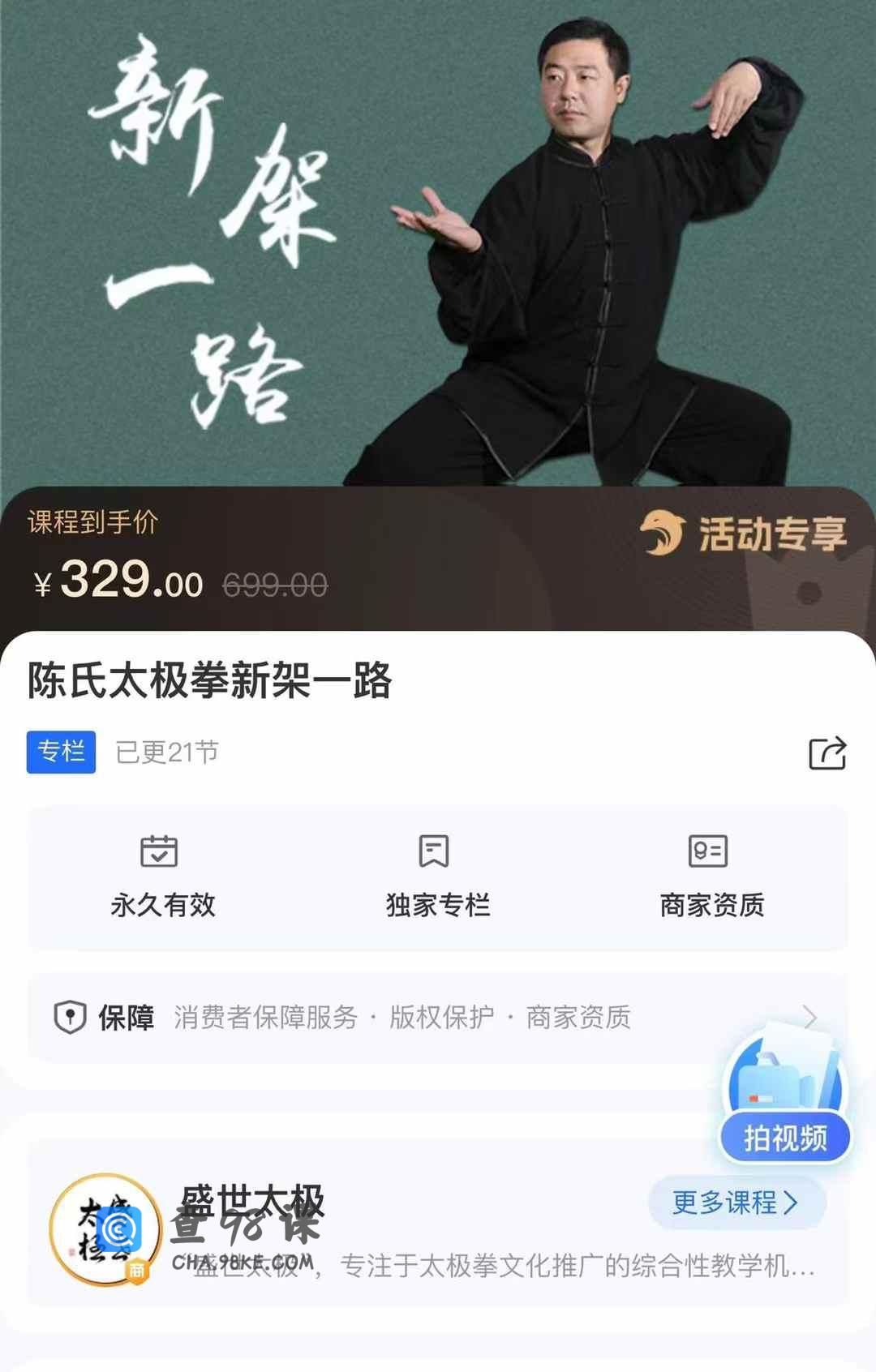Open the 活动专享 promotion badge
The width and height of the screenshot is (876, 1372).
pyautogui.click(x=743, y=534)
